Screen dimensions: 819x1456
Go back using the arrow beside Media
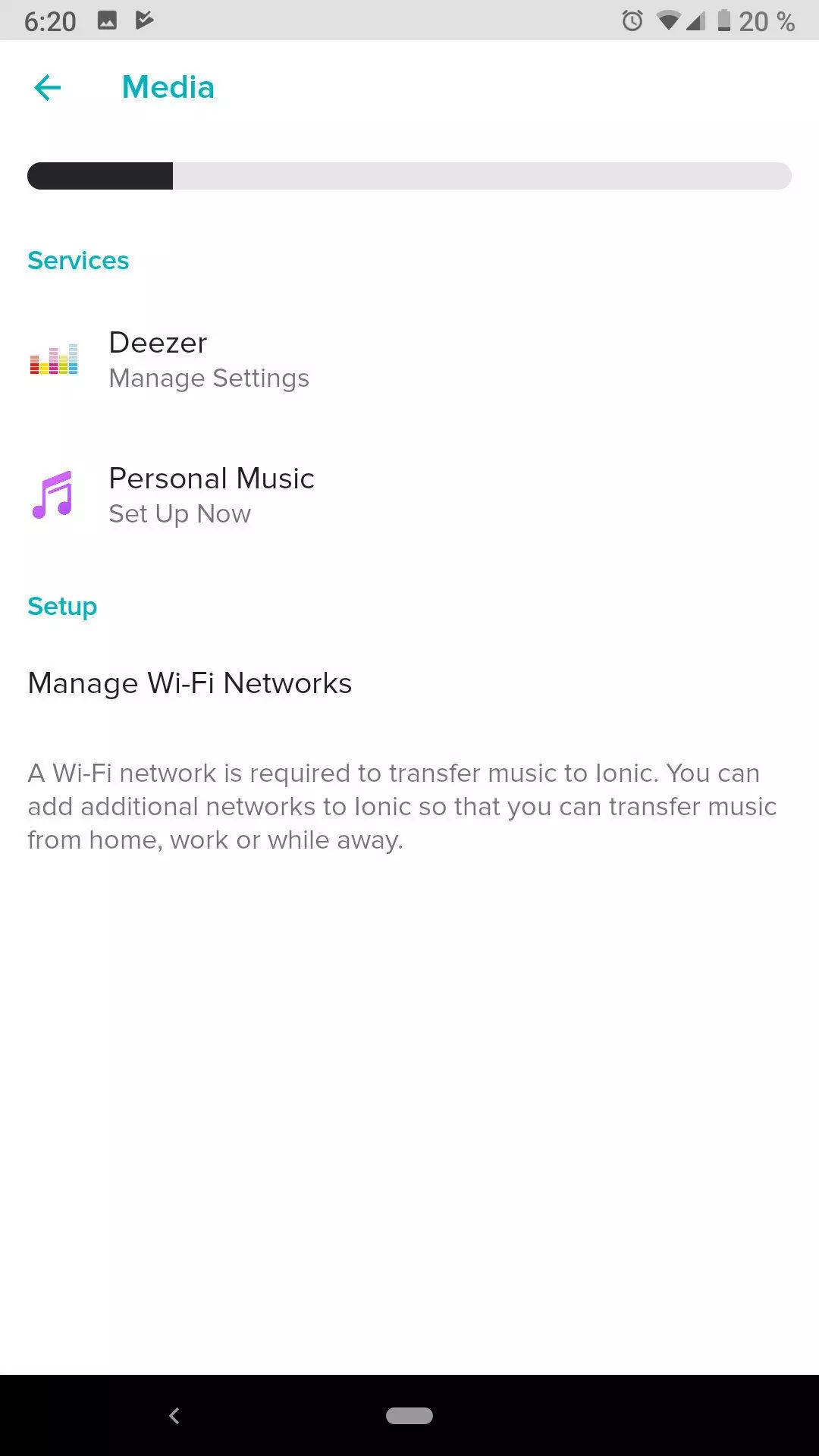47,87
